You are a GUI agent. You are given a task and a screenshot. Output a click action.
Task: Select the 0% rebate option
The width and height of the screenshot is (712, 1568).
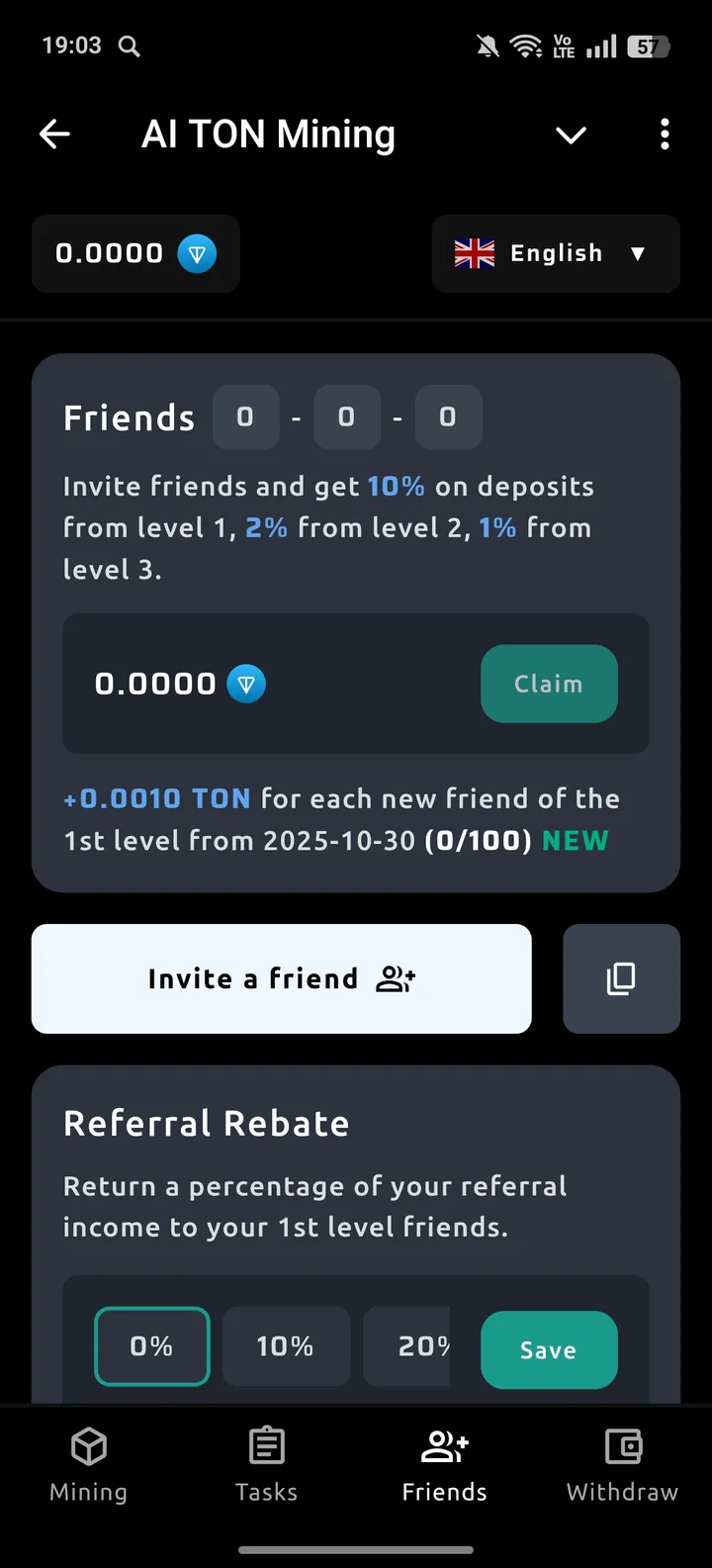tap(152, 1346)
